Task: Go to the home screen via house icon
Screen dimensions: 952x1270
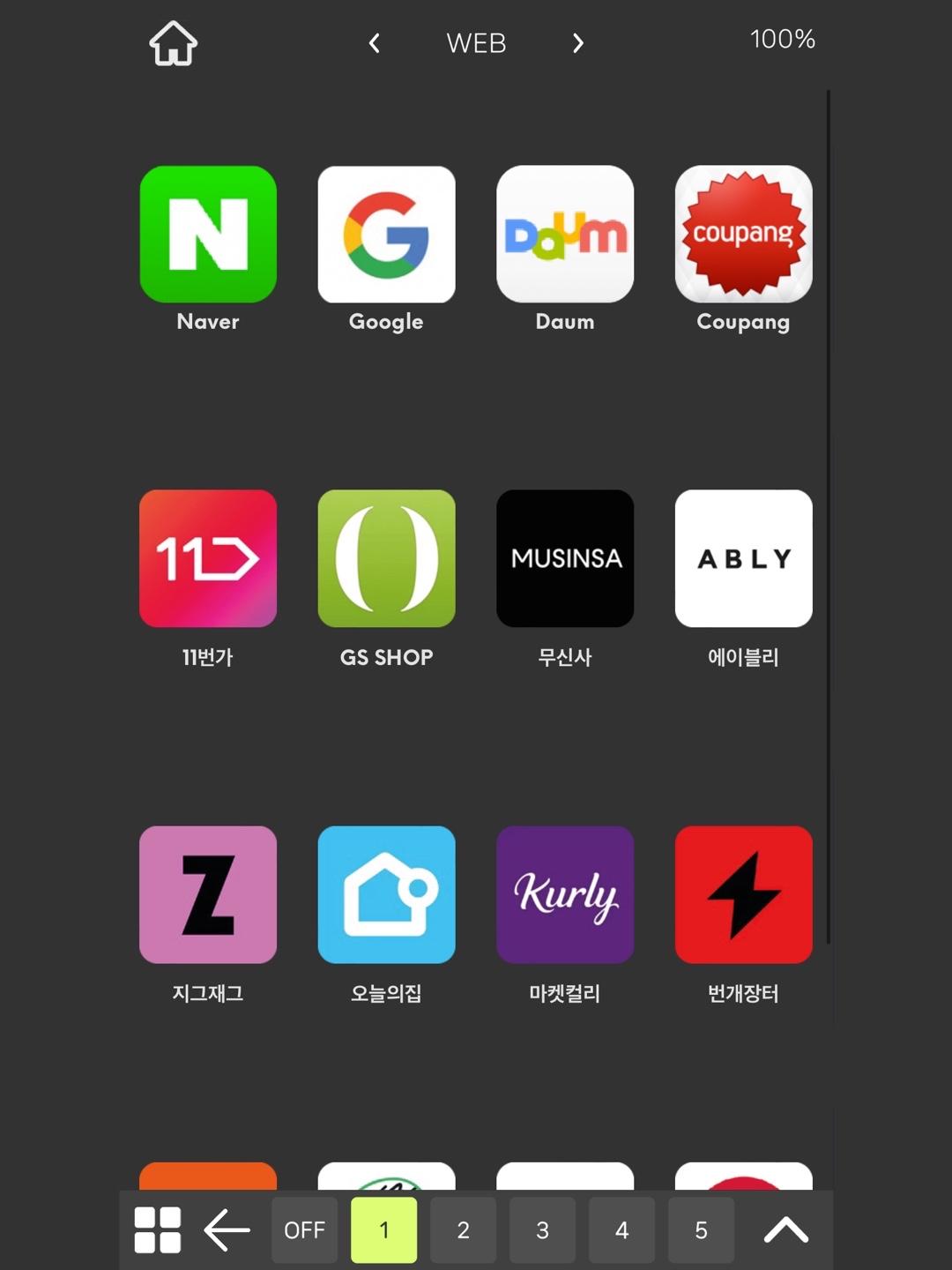Action: pyautogui.click(x=173, y=43)
